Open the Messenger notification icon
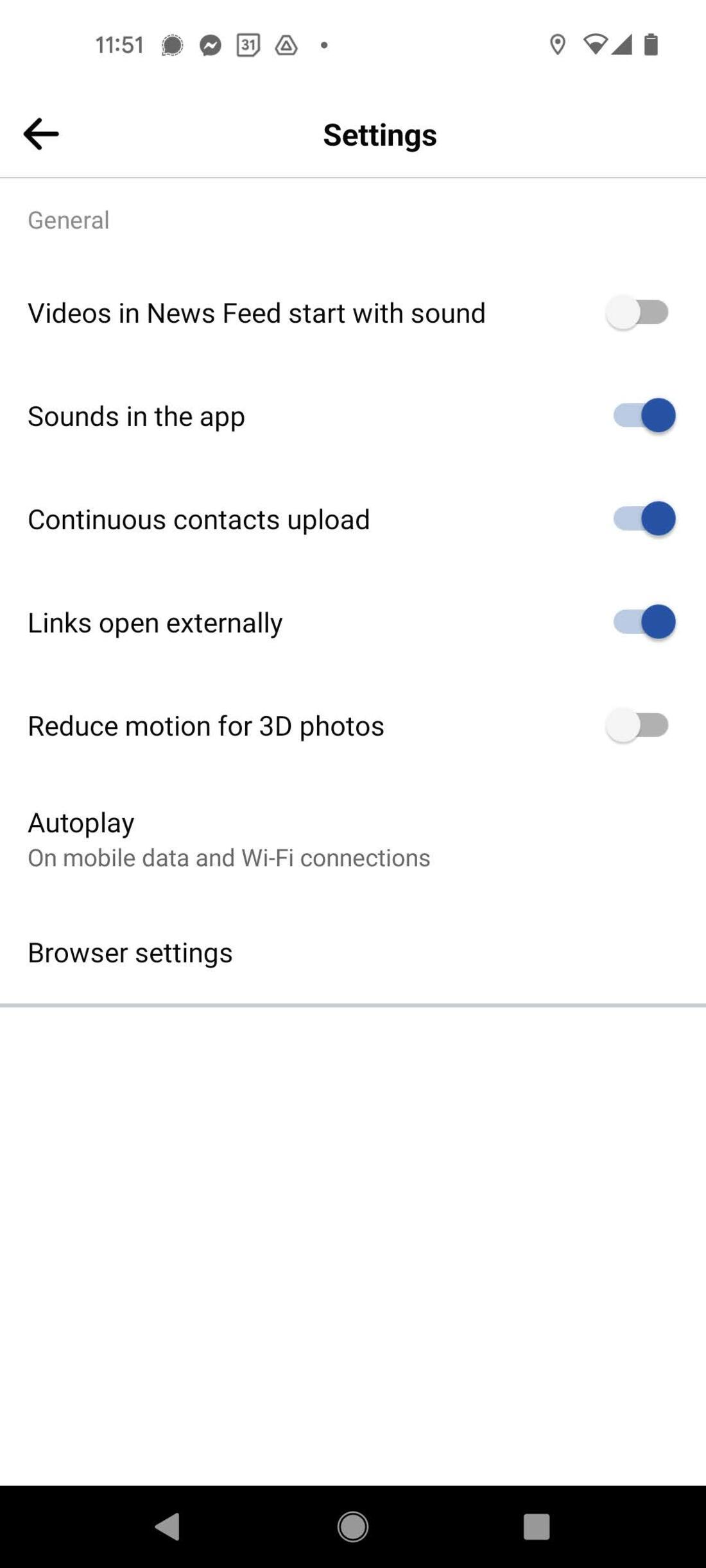The image size is (706, 1568). coord(210,45)
